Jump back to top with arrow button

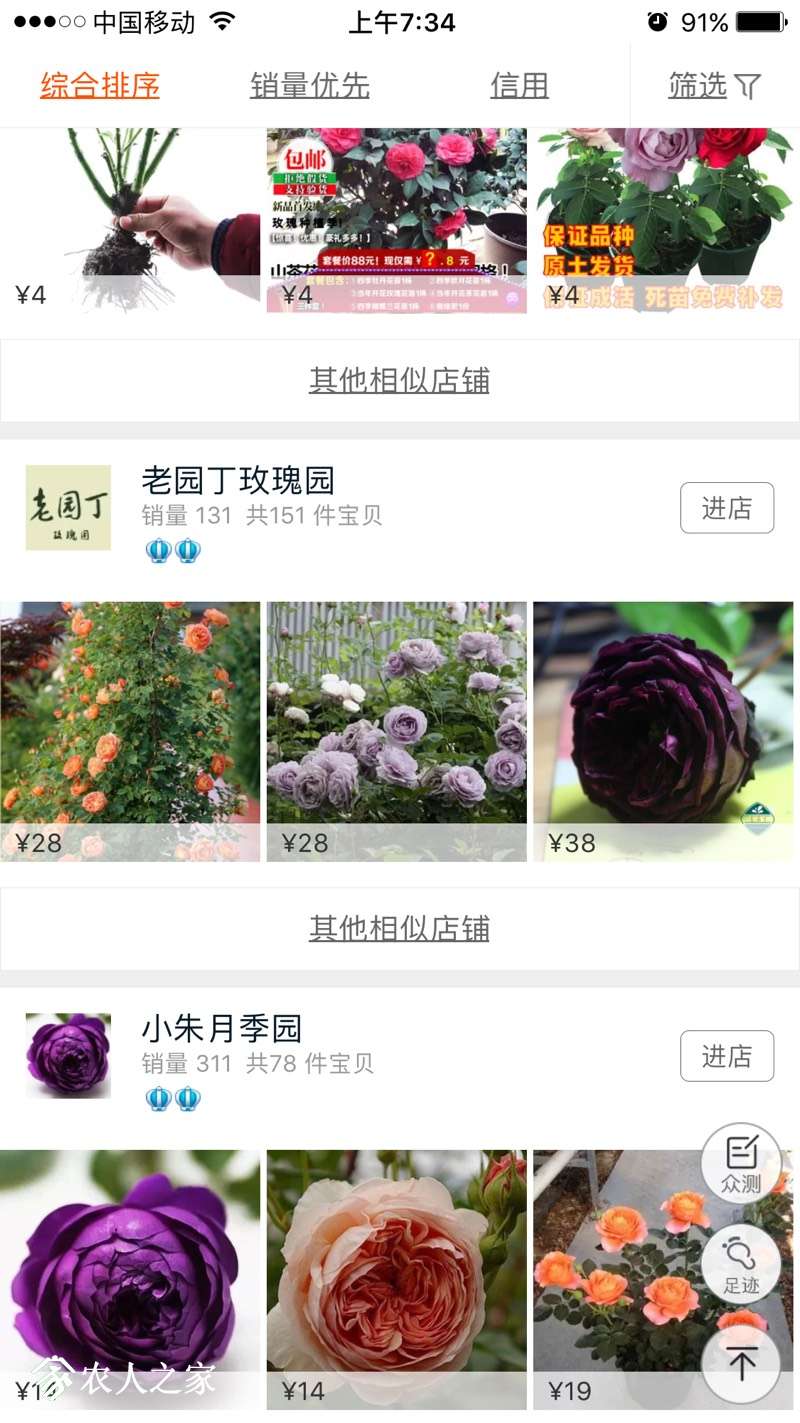coord(741,1365)
